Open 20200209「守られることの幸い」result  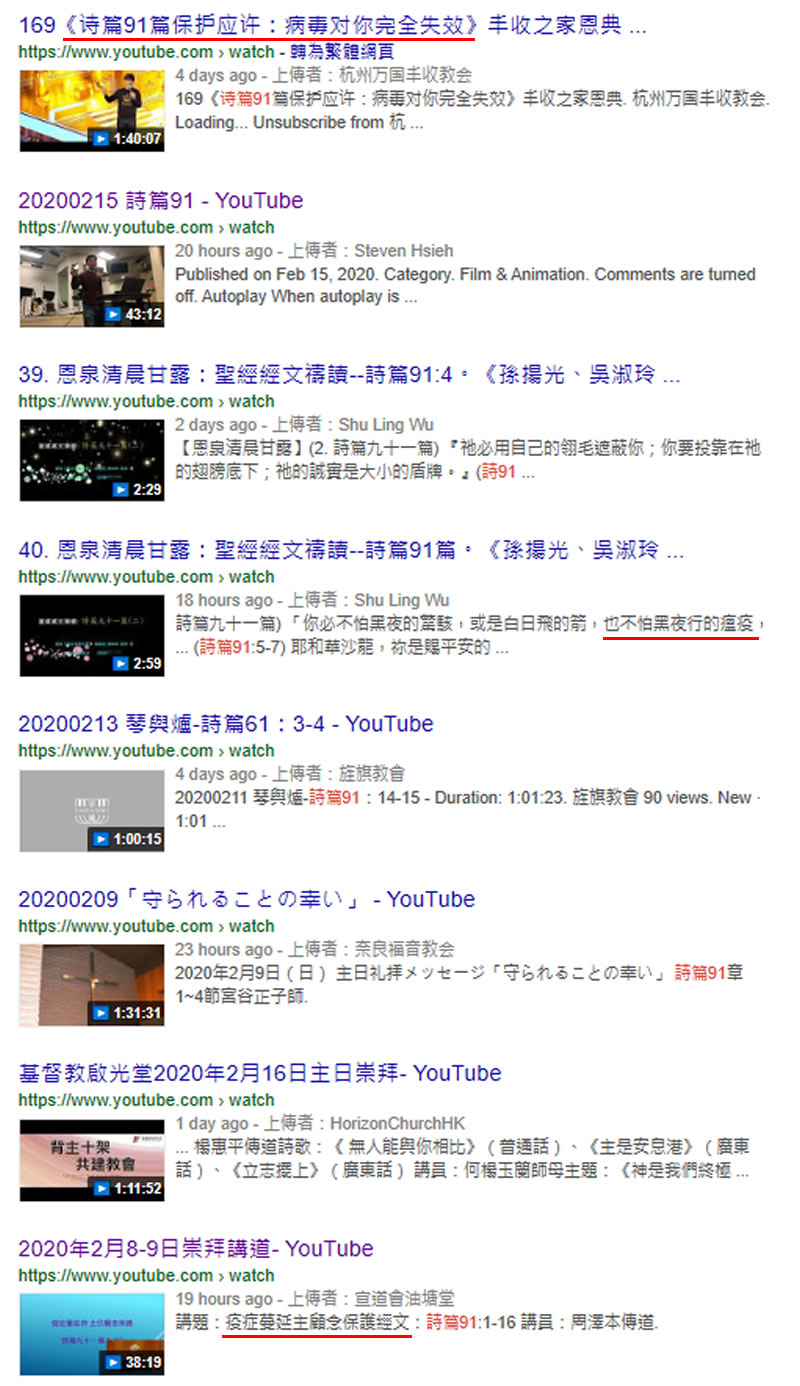click(246, 899)
